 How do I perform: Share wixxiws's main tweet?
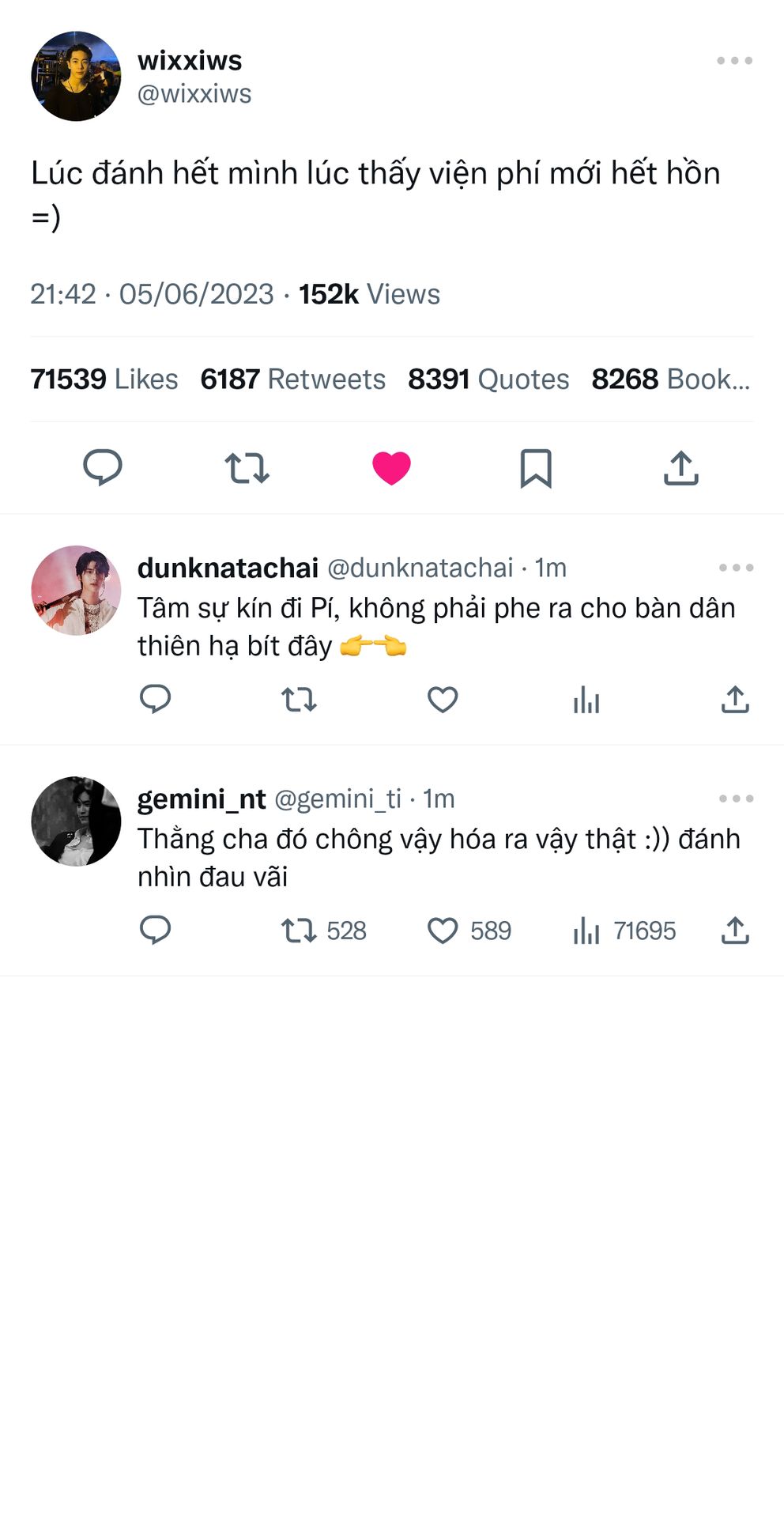680,467
